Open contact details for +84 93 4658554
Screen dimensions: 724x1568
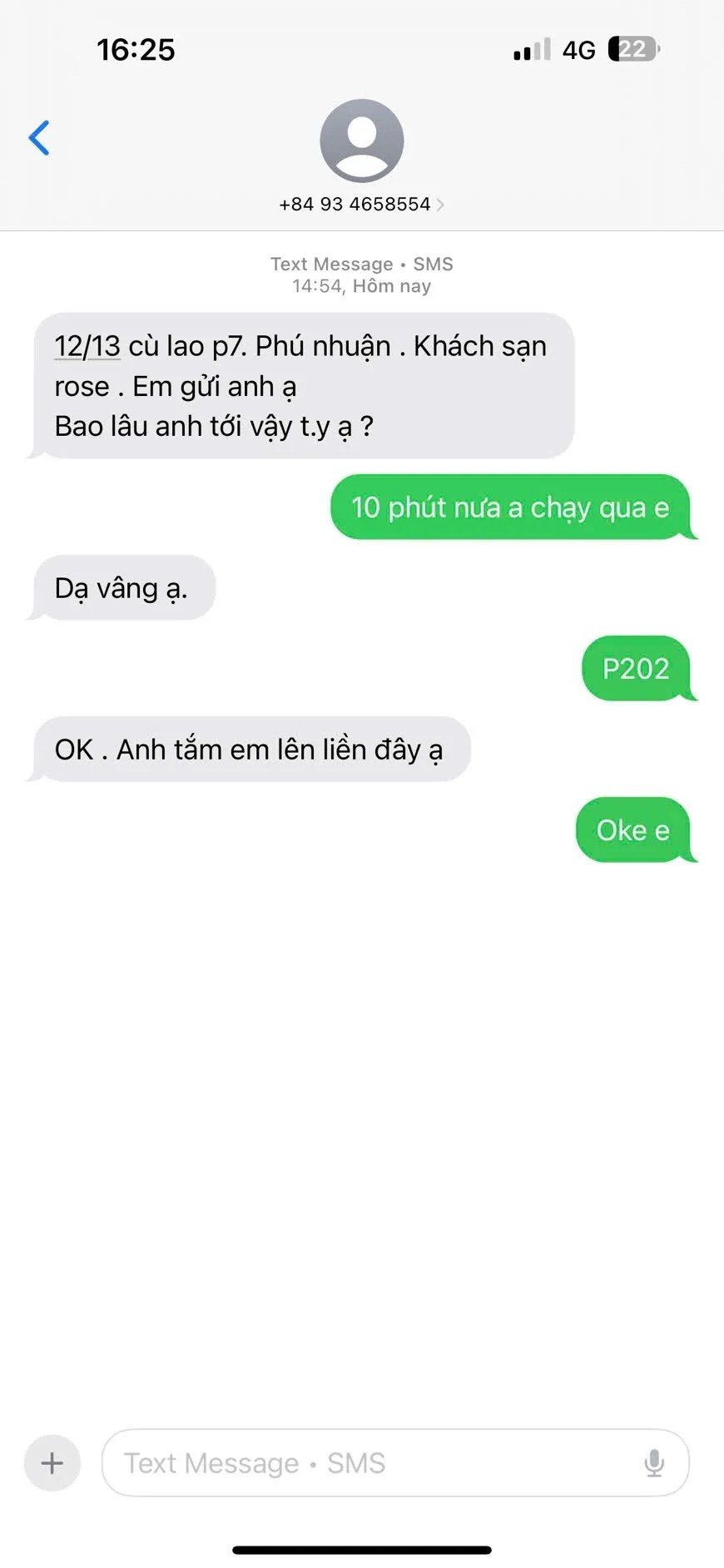(361, 204)
